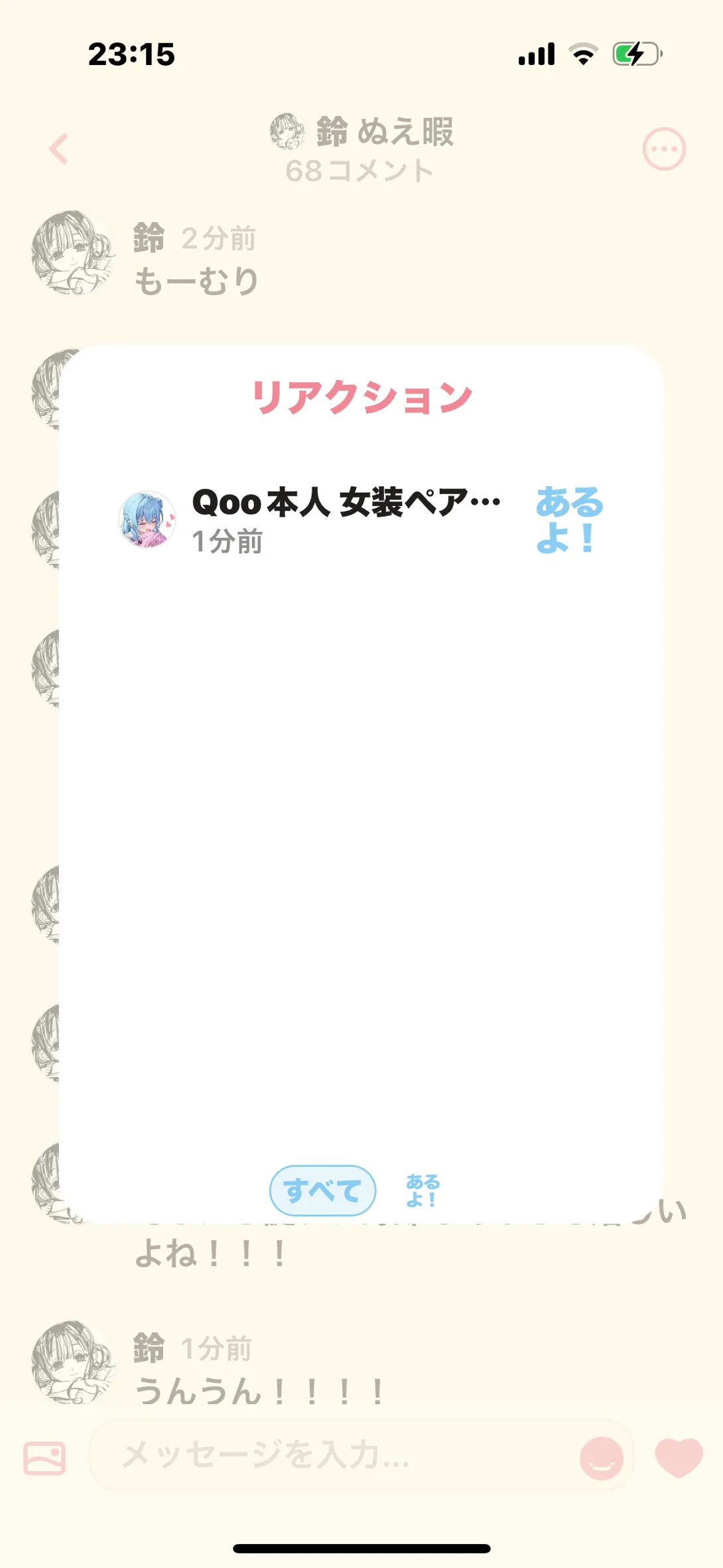This screenshot has width=723, height=1568.
Task: Select the すべて reaction filter
Action: pos(322,1191)
